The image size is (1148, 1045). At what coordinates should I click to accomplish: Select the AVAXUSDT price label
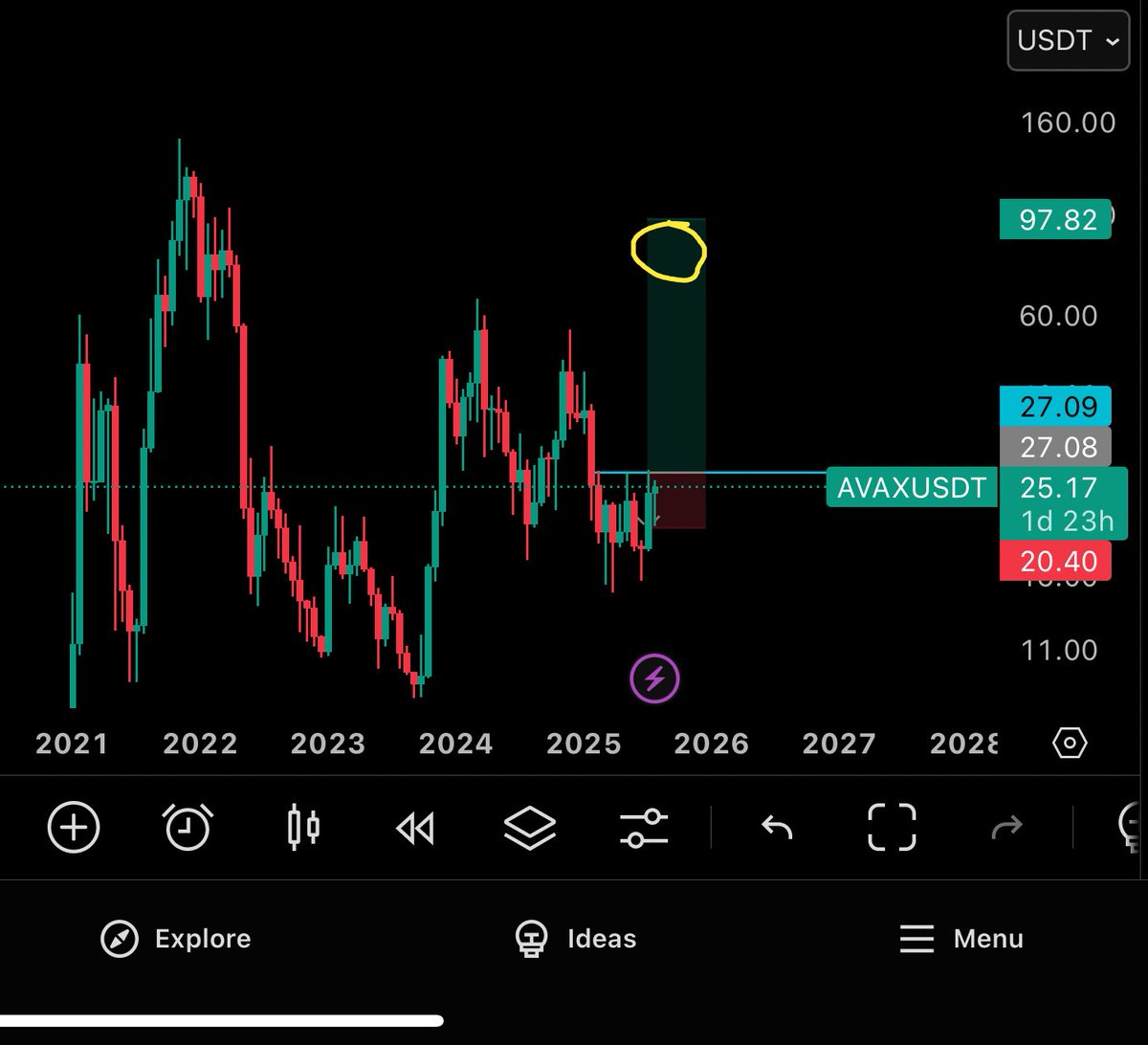click(911, 488)
